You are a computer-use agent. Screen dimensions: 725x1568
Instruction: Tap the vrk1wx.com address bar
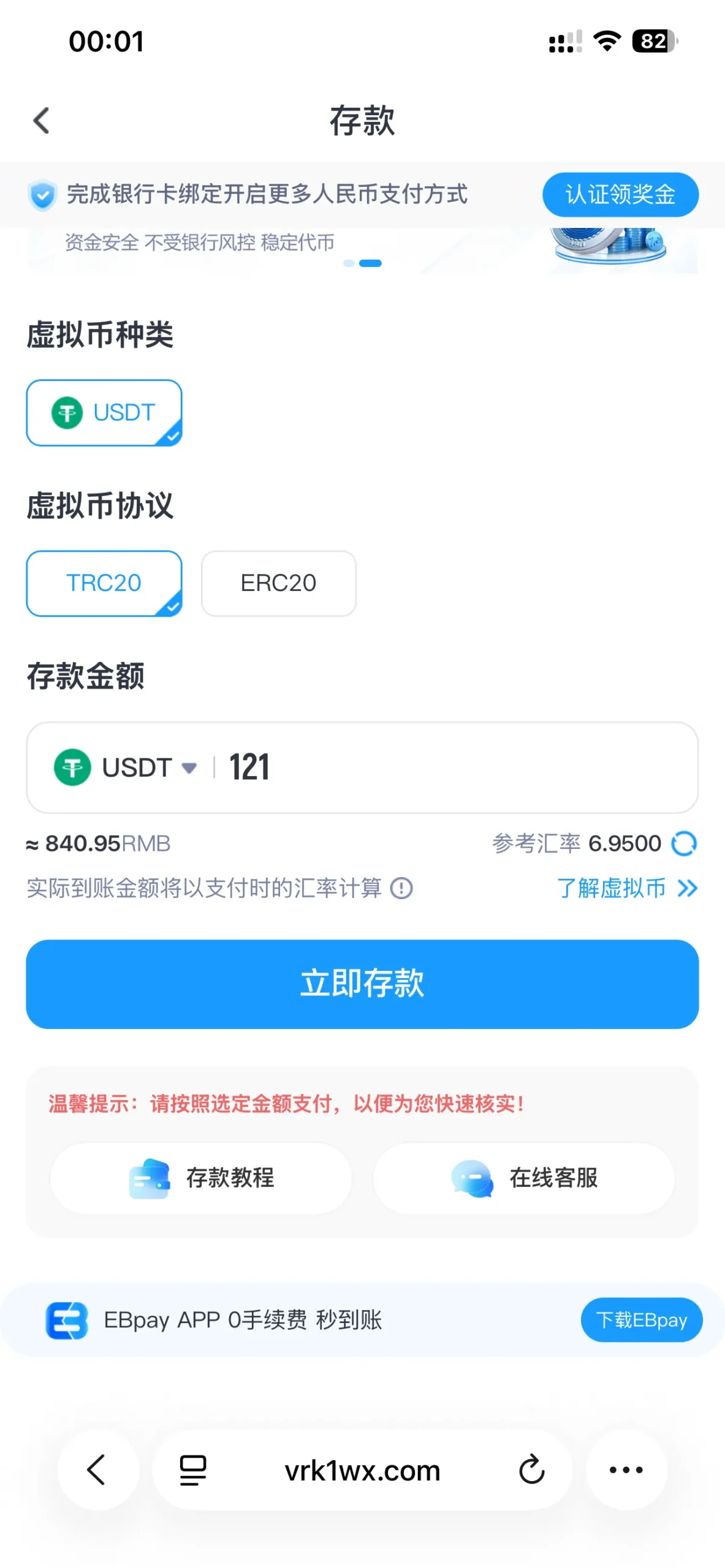pyautogui.click(x=362, y=1470)
